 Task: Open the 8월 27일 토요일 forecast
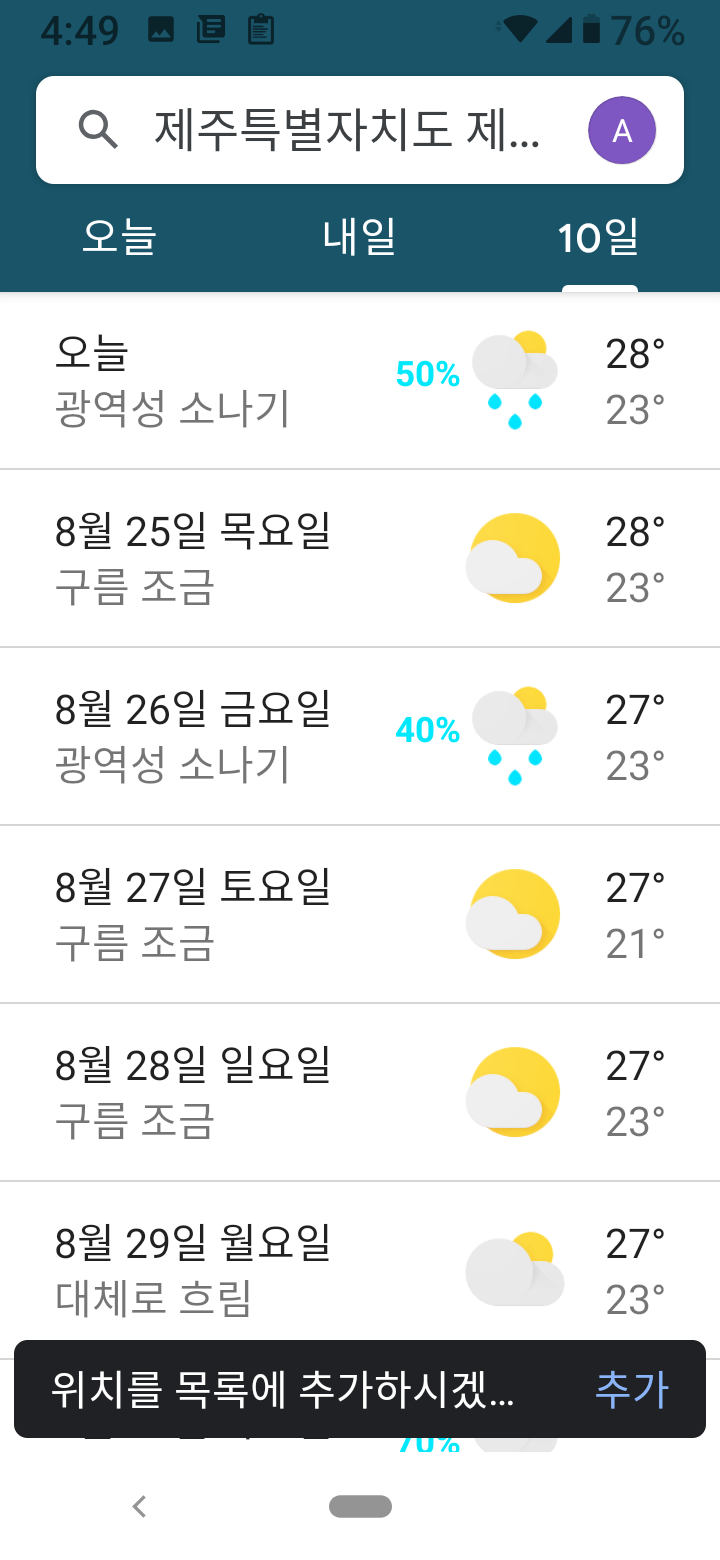[360, 914]
